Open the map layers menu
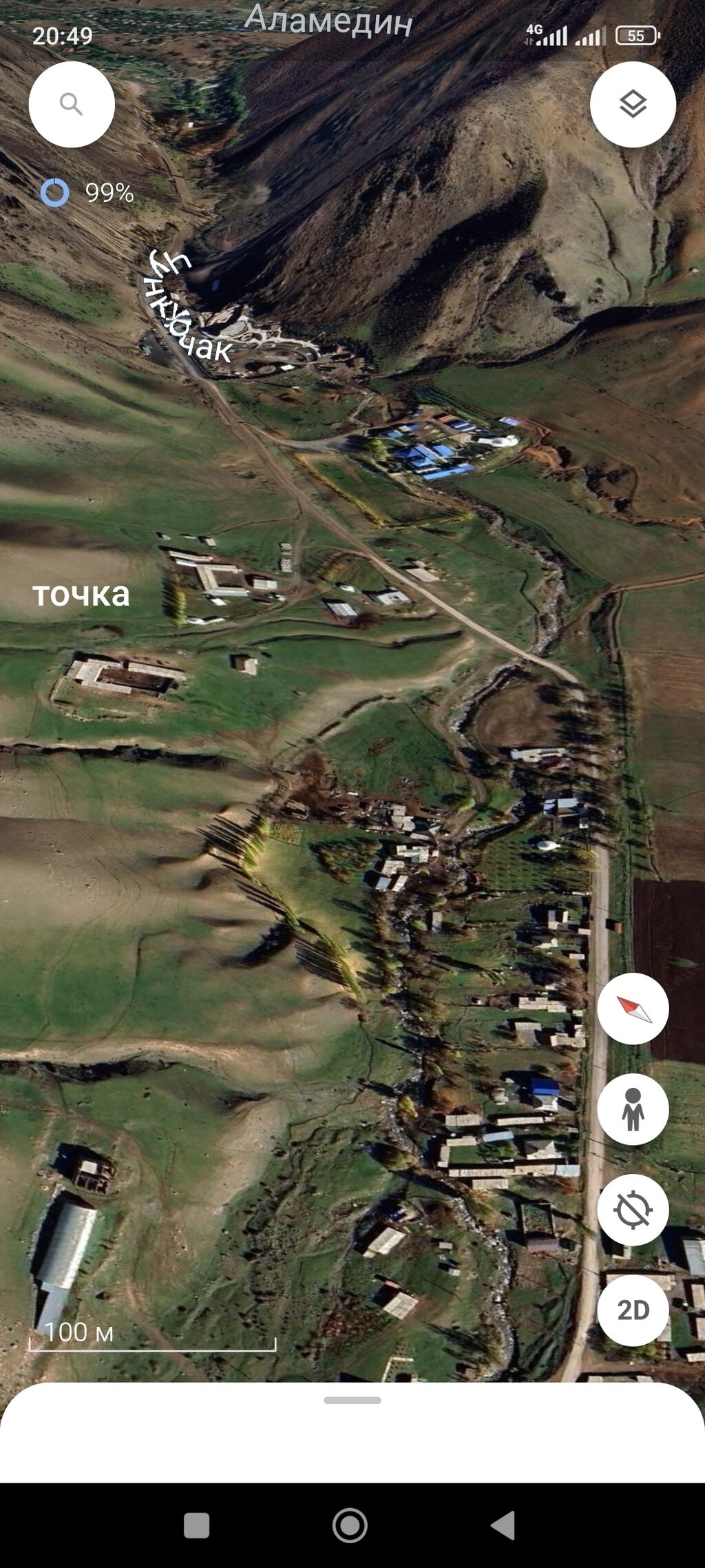The image size is (705, 1568). tap(633, 104)
